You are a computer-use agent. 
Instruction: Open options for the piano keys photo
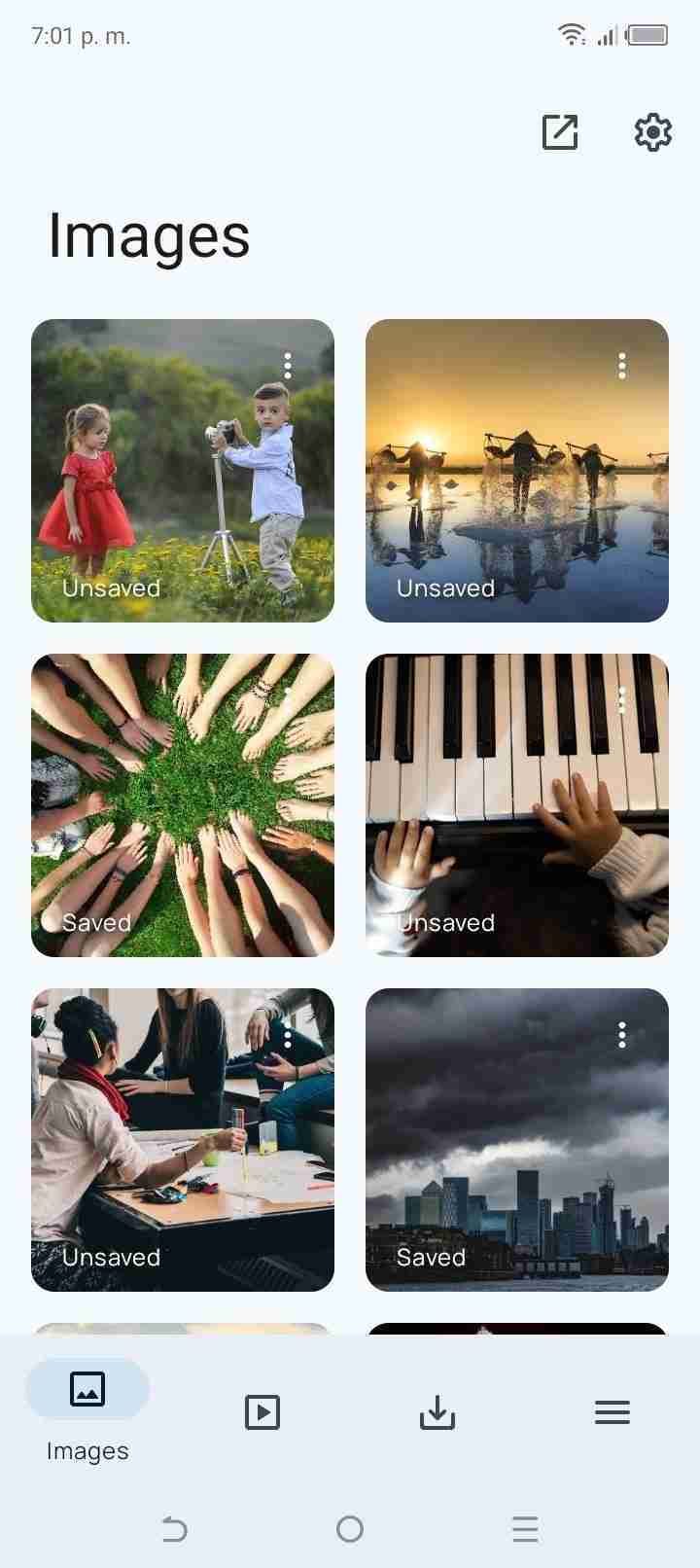pos(622,700)
